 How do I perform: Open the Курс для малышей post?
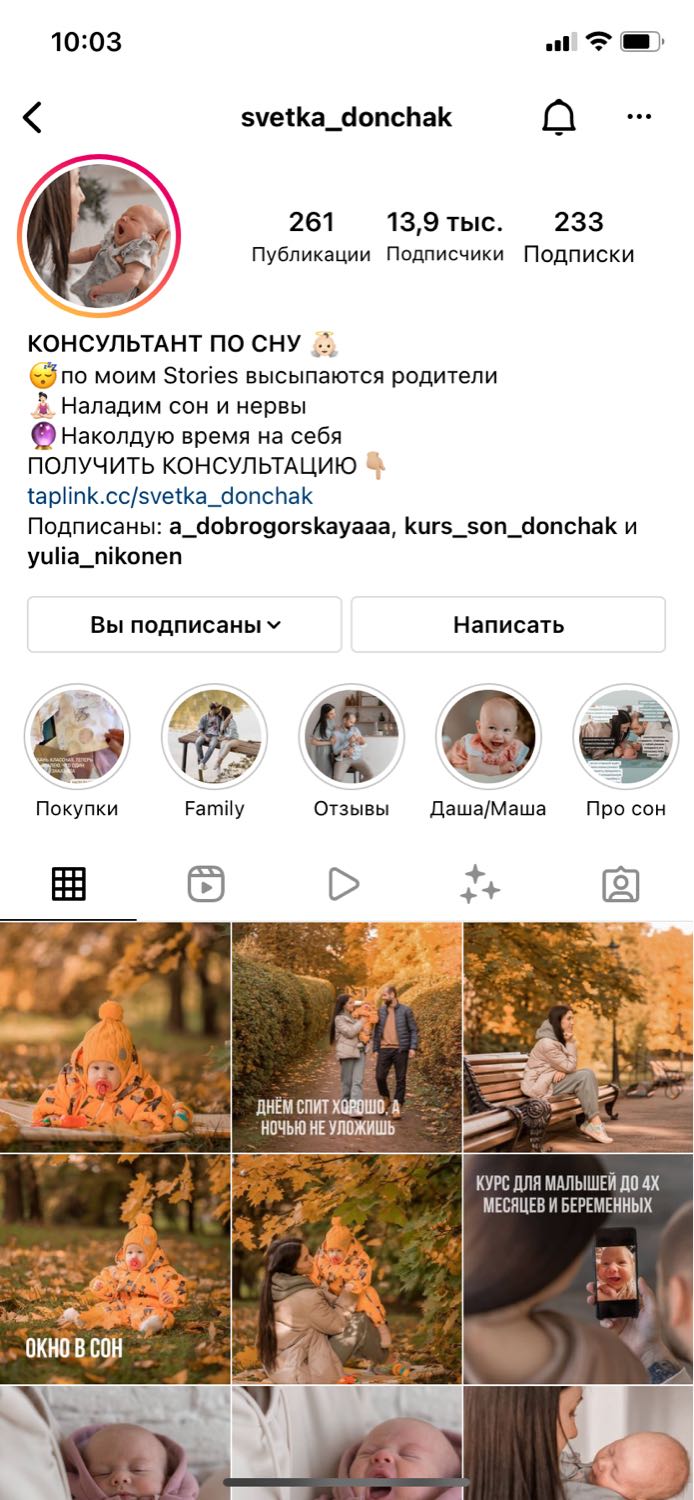[x=578, y=1269]
